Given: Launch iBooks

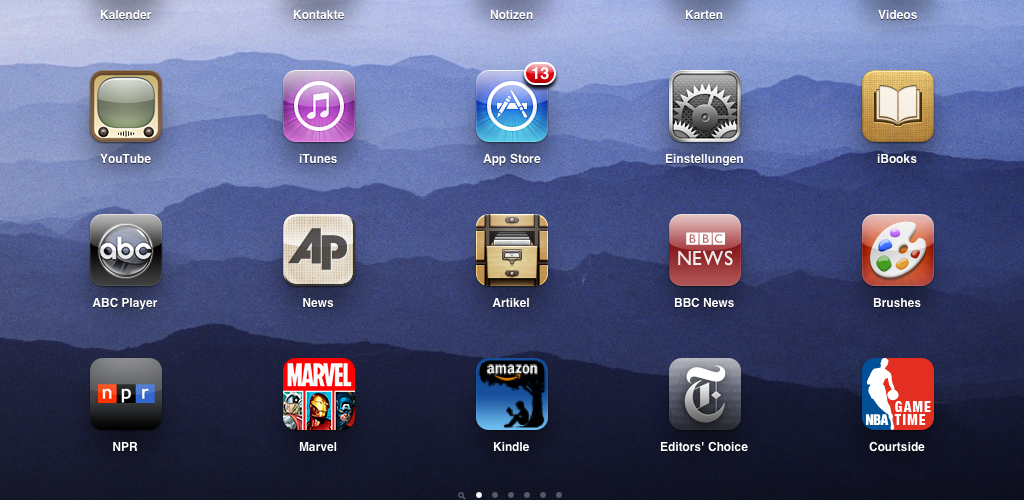Looking at the screenshot, I should click(897, 107).
